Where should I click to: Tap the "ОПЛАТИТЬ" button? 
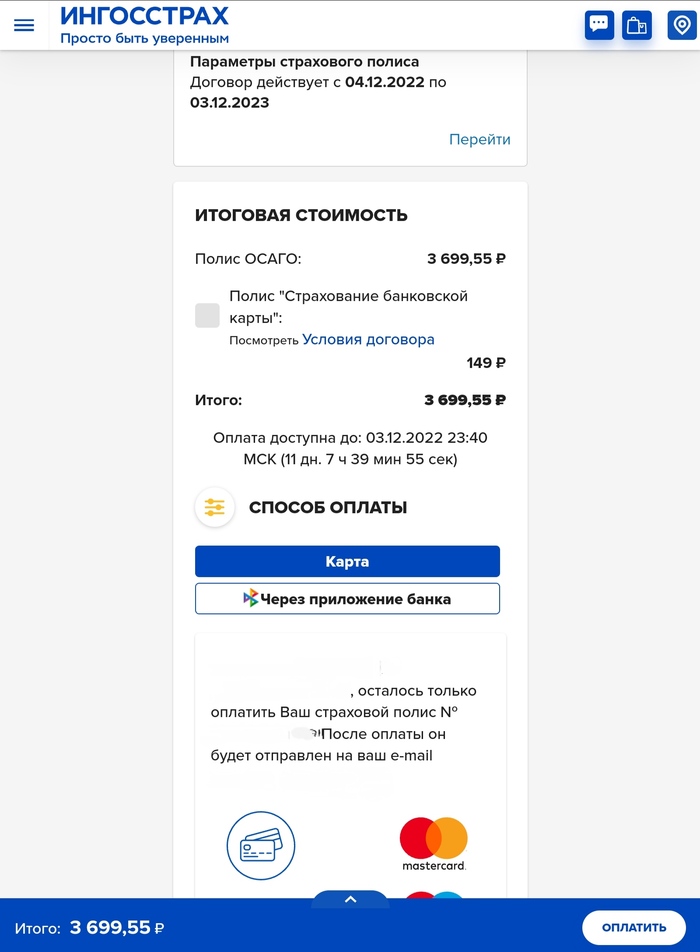coord(634,928)
